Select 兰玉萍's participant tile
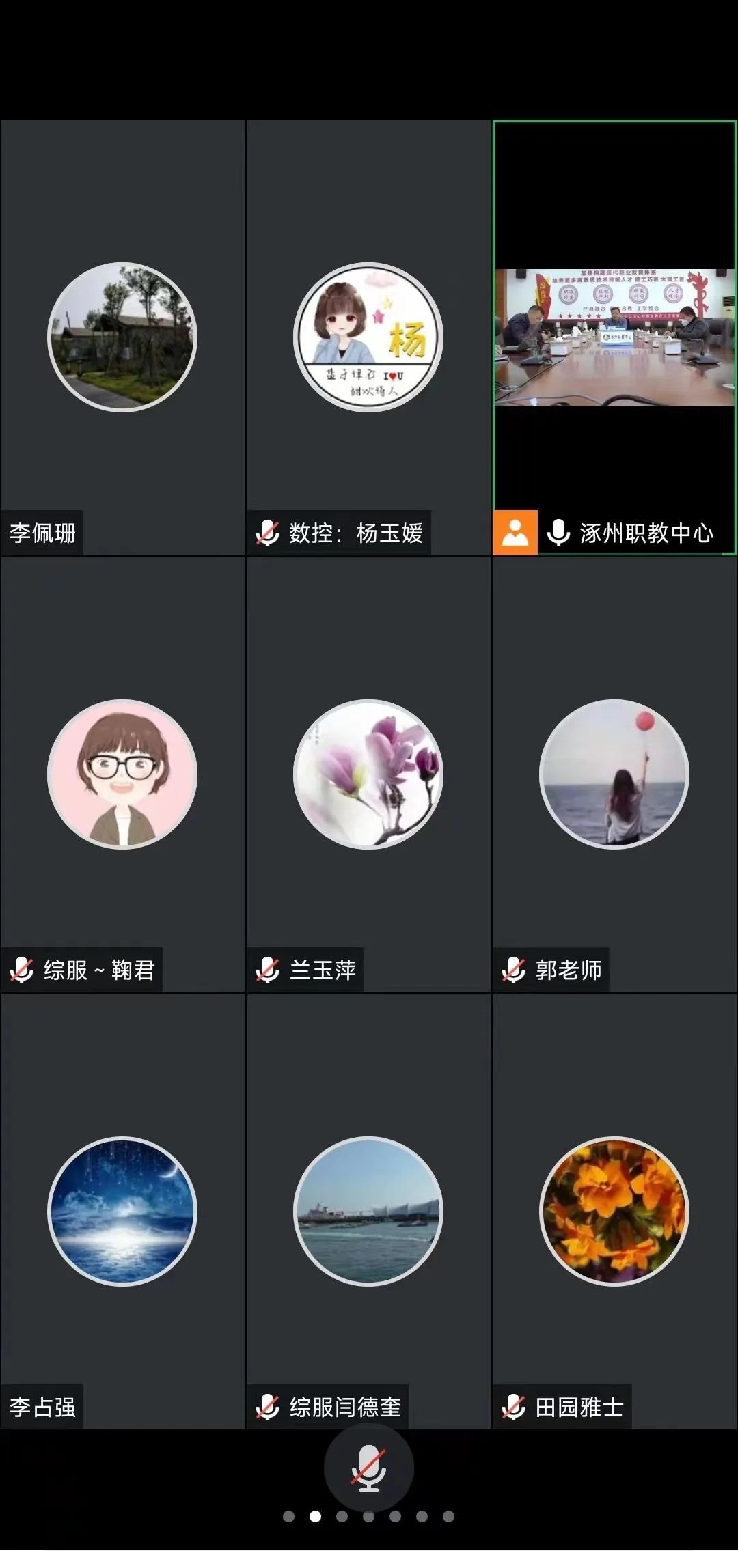Viewport: 738px width, 1568px height. tap(368, 774)
